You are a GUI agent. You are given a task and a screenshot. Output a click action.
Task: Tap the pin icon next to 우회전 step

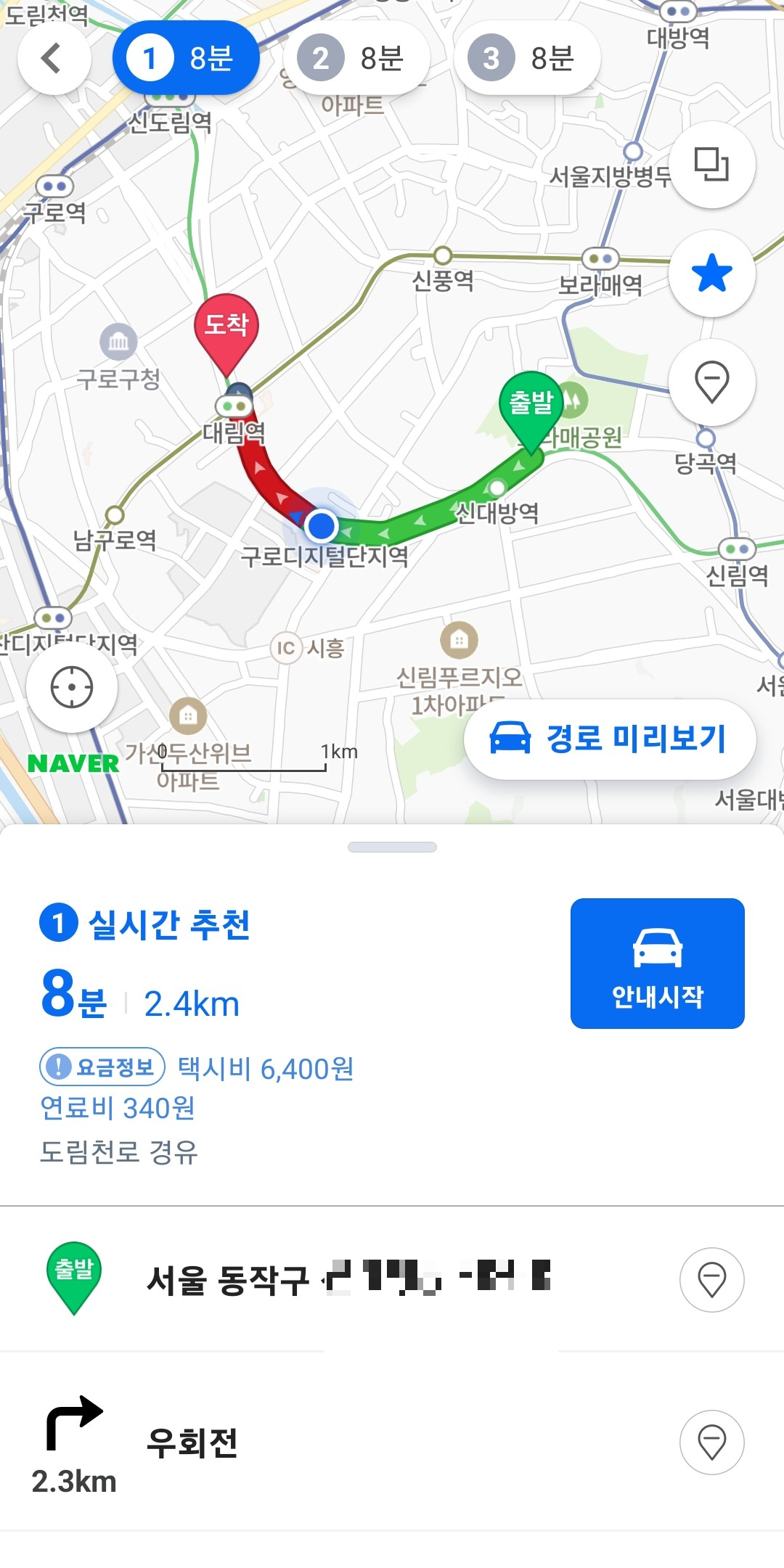(x=711, y=1441)
